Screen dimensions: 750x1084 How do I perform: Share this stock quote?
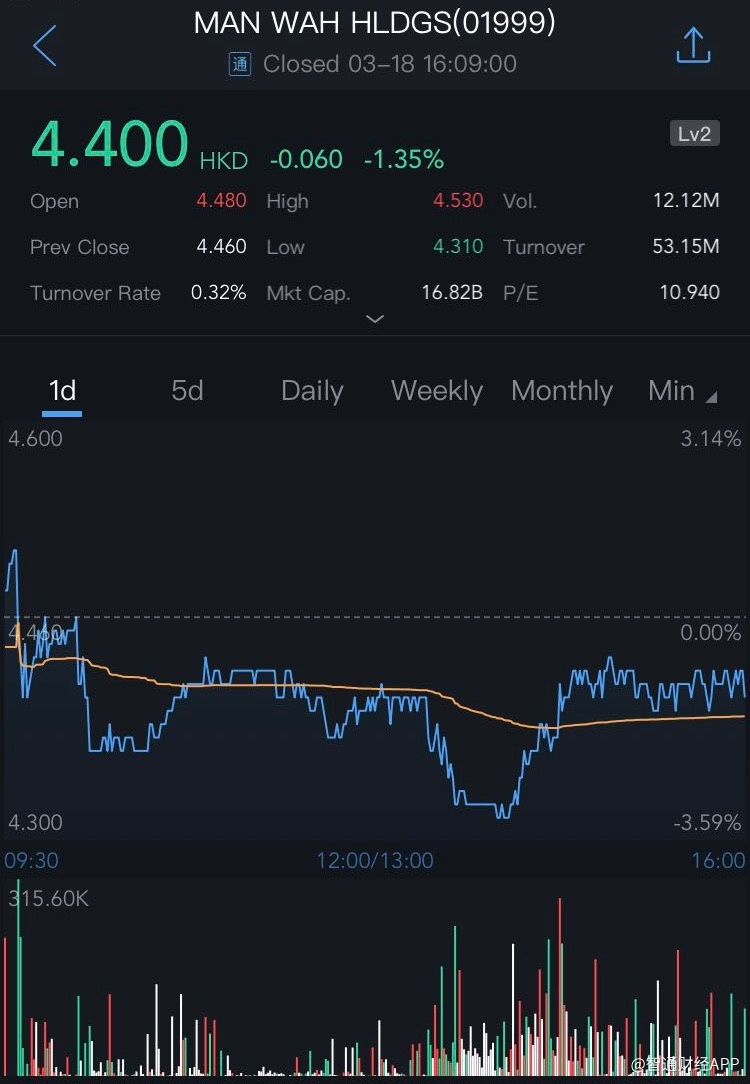pos(693,46)
